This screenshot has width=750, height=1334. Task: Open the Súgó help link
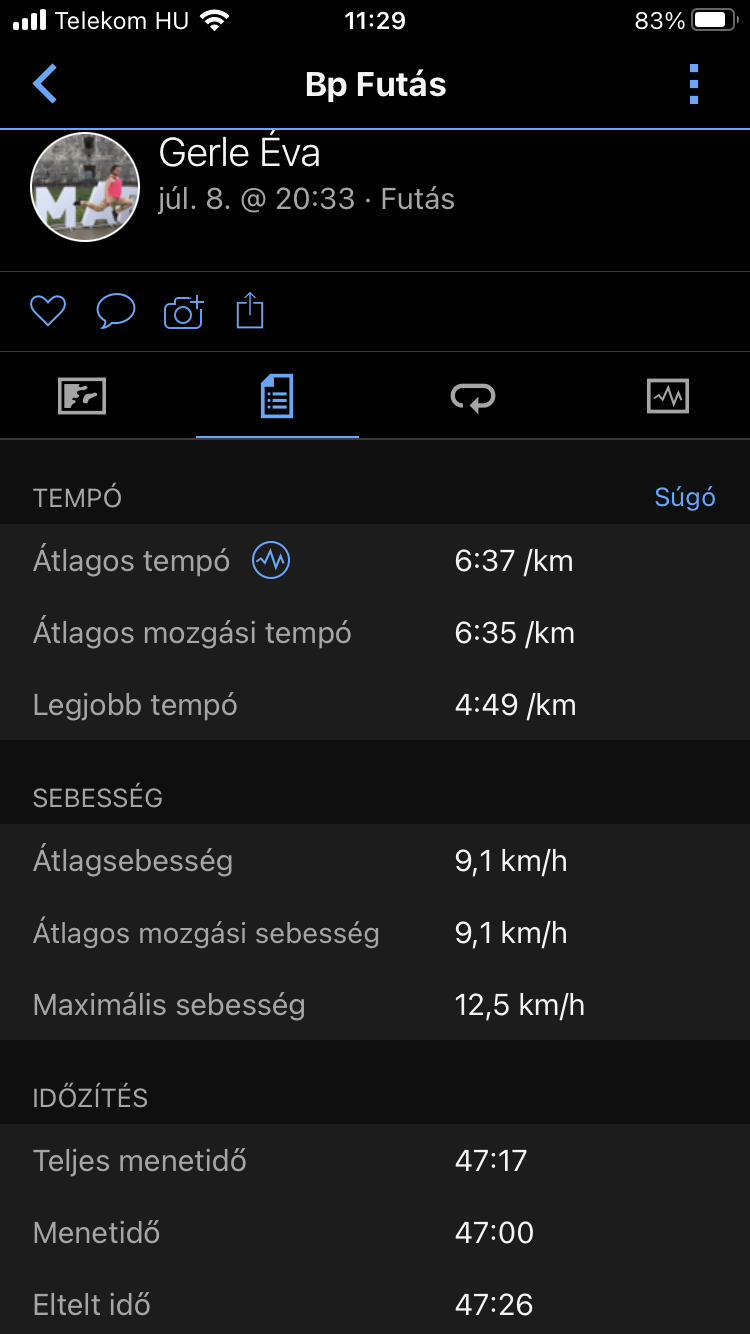685,497
